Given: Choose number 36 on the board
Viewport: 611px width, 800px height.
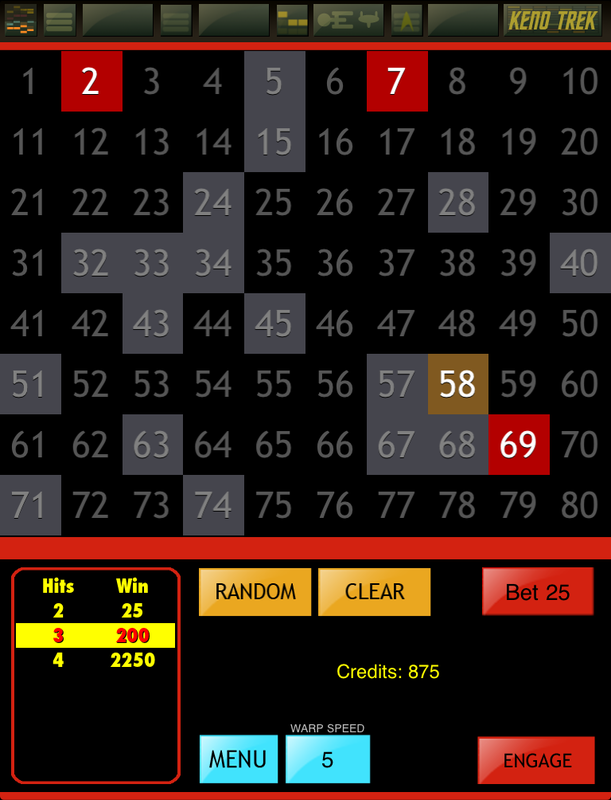Looking at the screenshot, I should (335, 263).
